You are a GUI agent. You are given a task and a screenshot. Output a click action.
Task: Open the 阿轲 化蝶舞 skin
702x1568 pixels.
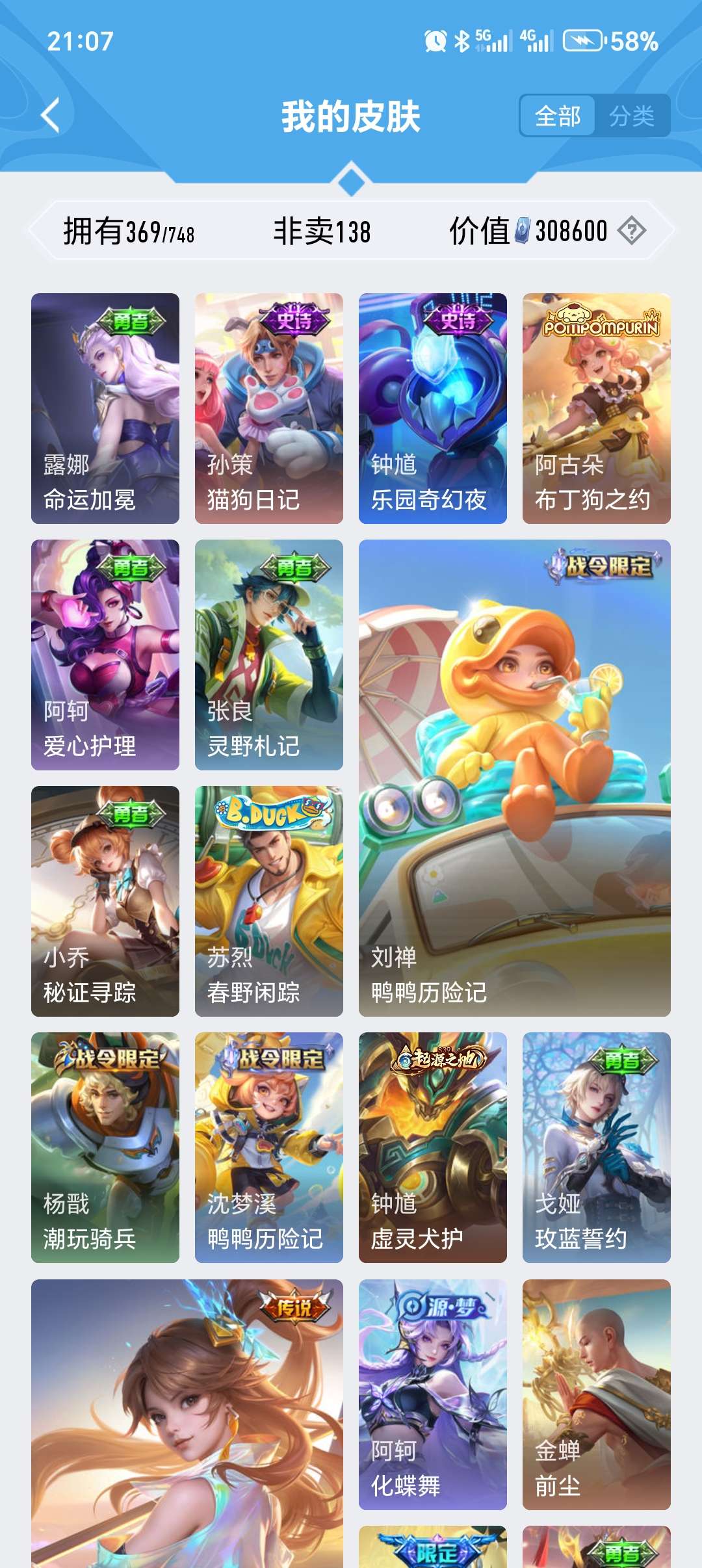click(433, 1394)
